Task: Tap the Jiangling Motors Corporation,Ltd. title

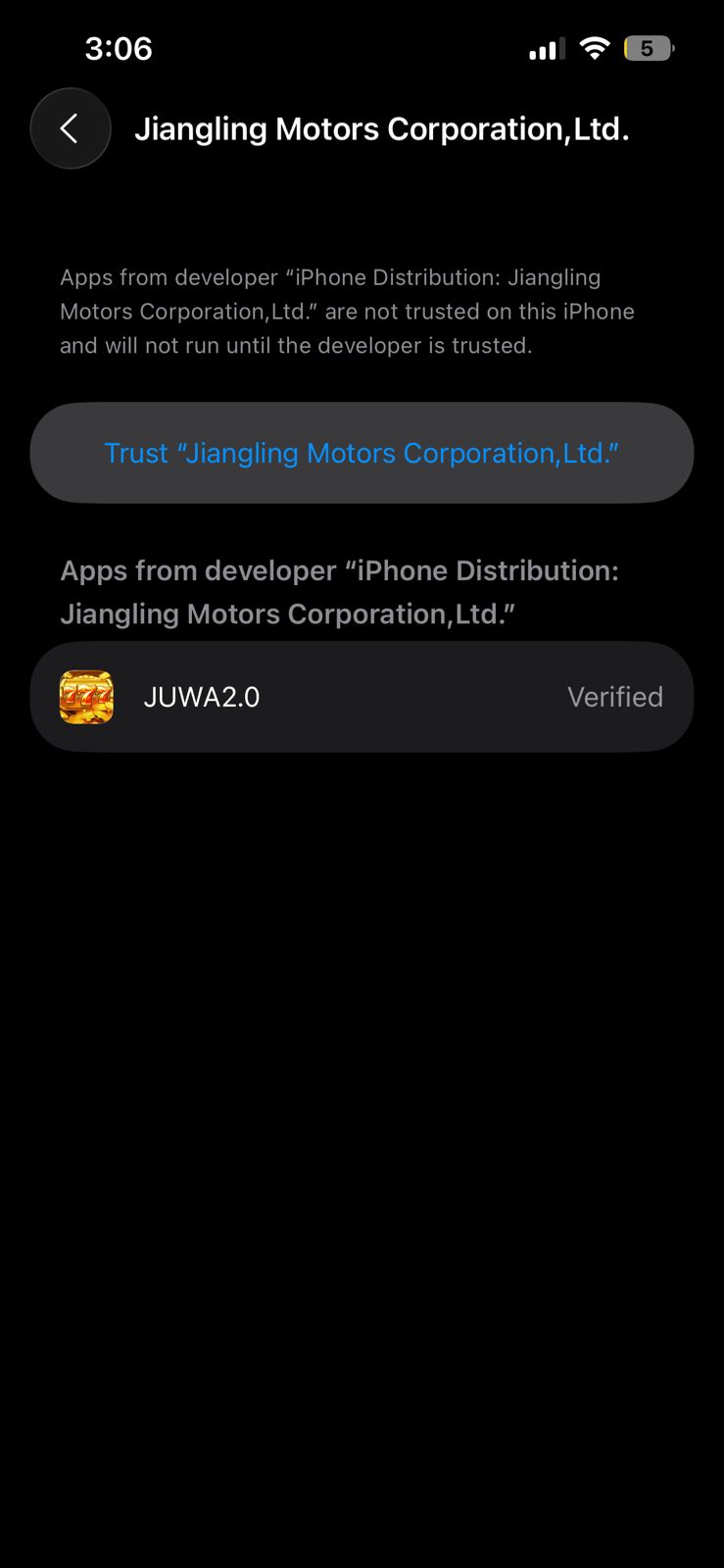Action: [383, 128]
